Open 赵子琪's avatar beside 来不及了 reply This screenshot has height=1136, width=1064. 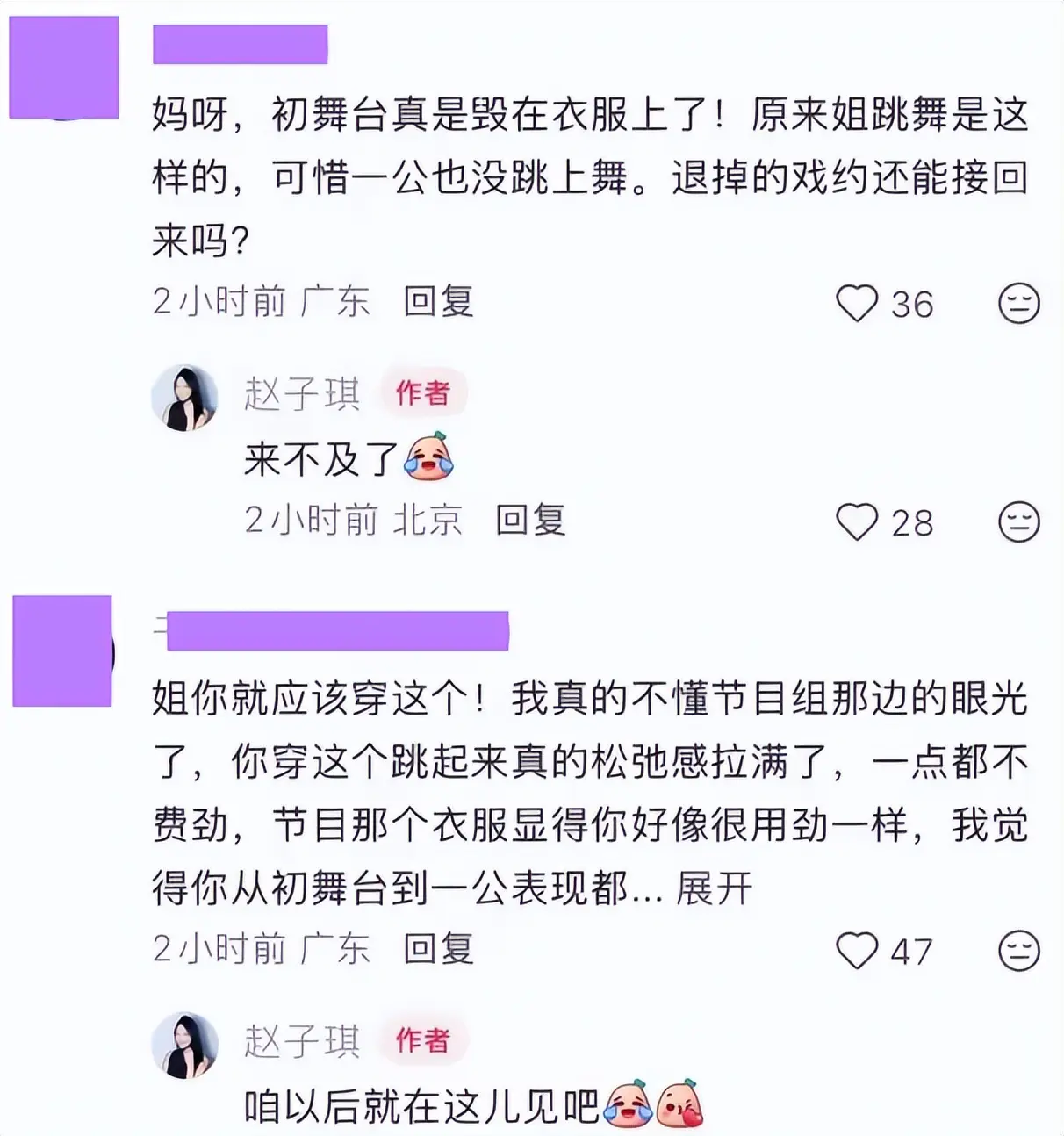tap(184, 398)
